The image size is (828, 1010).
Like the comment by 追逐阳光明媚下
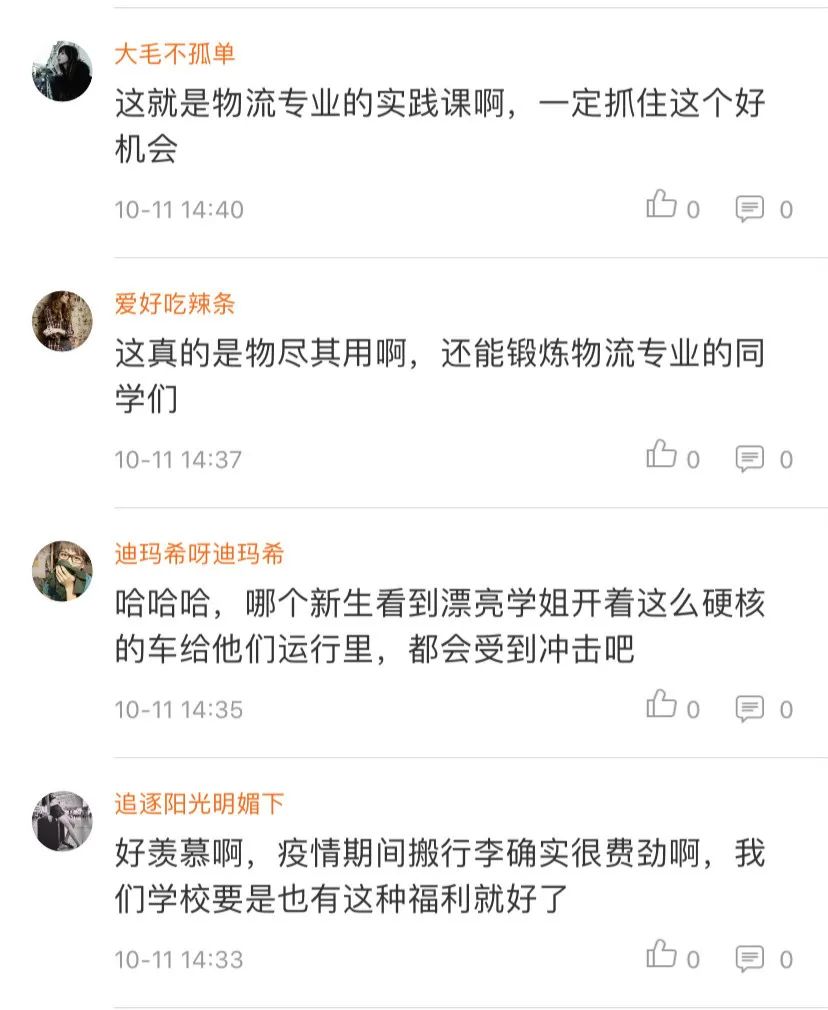[x=662, y=957]
